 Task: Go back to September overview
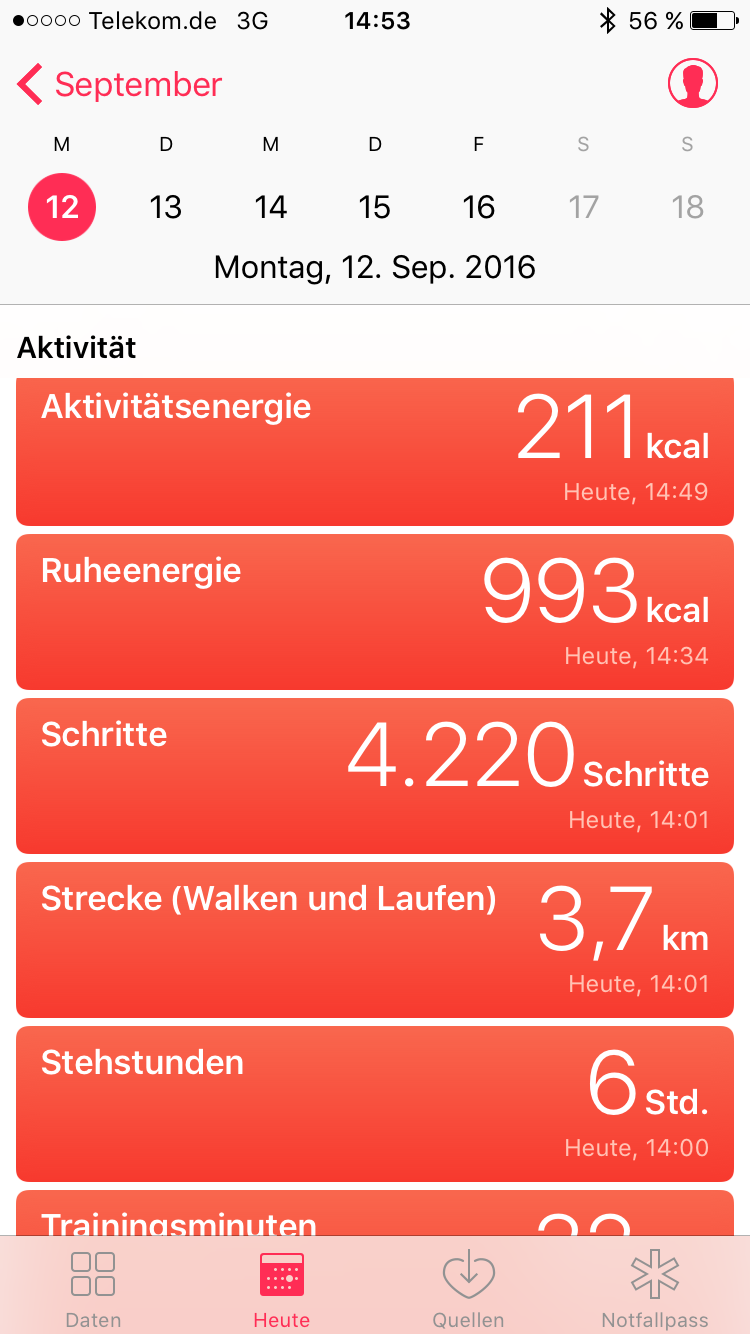point(119,85)
